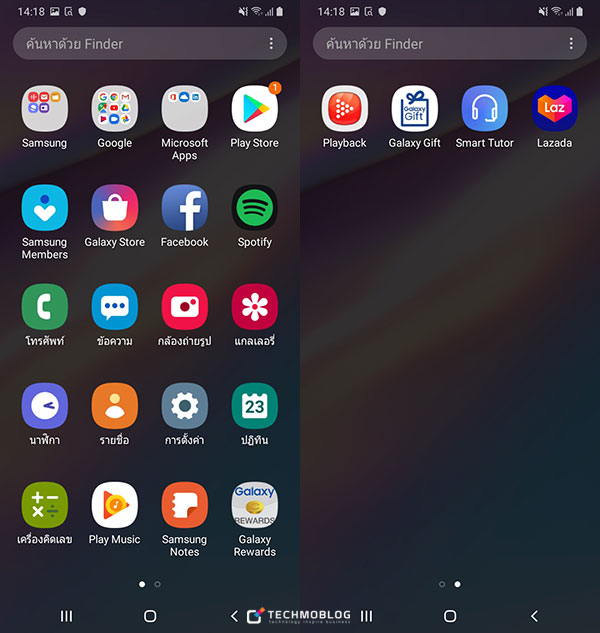Open the Galaxy Gift app
This screenshot has width=600, height=633.
click(x=415, y=109)
